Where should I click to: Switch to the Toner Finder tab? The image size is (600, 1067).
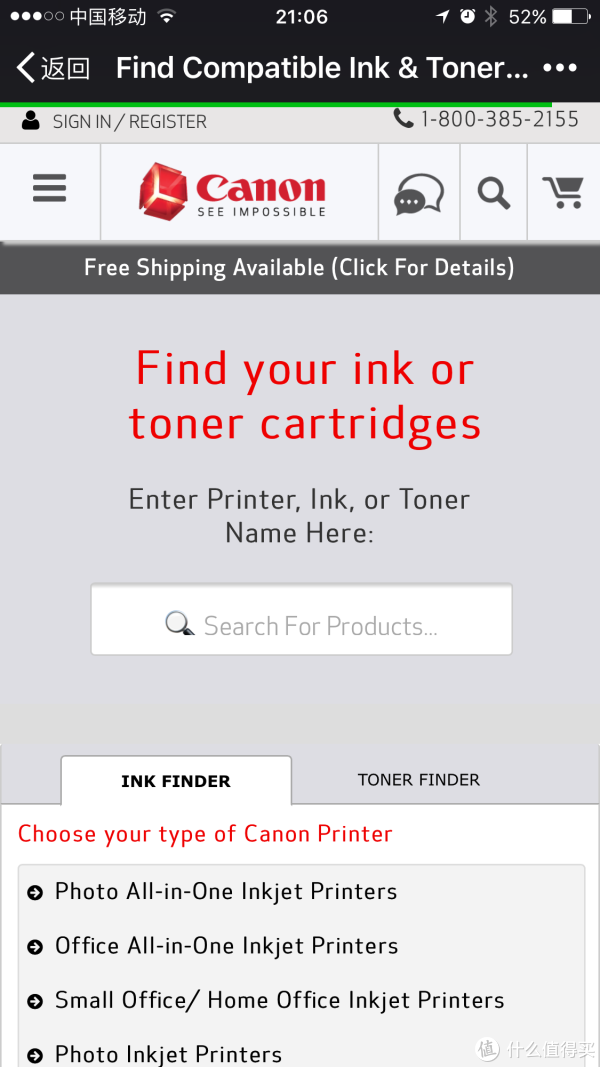tap(419, 780)
